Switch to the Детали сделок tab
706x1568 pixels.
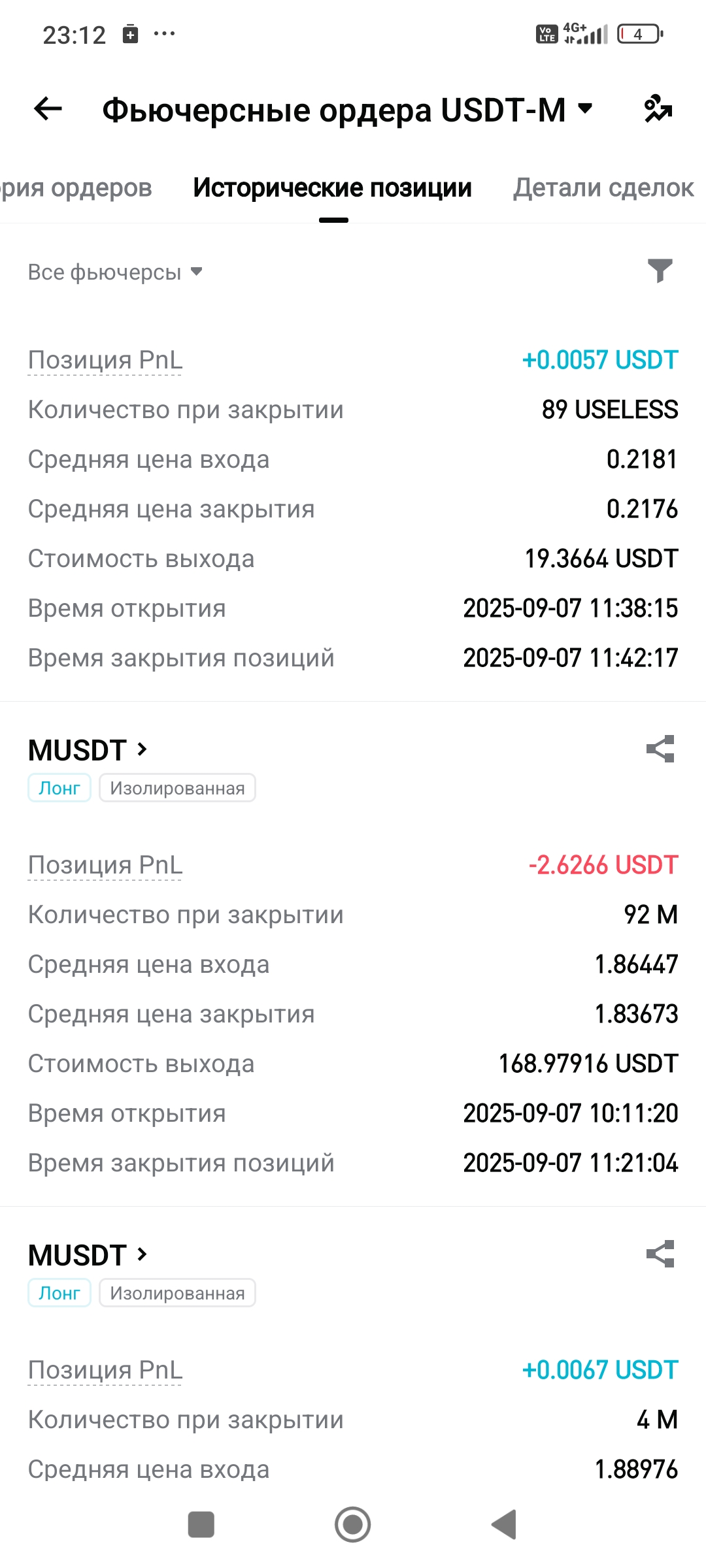pyautogui.click(x=603, y=188)
